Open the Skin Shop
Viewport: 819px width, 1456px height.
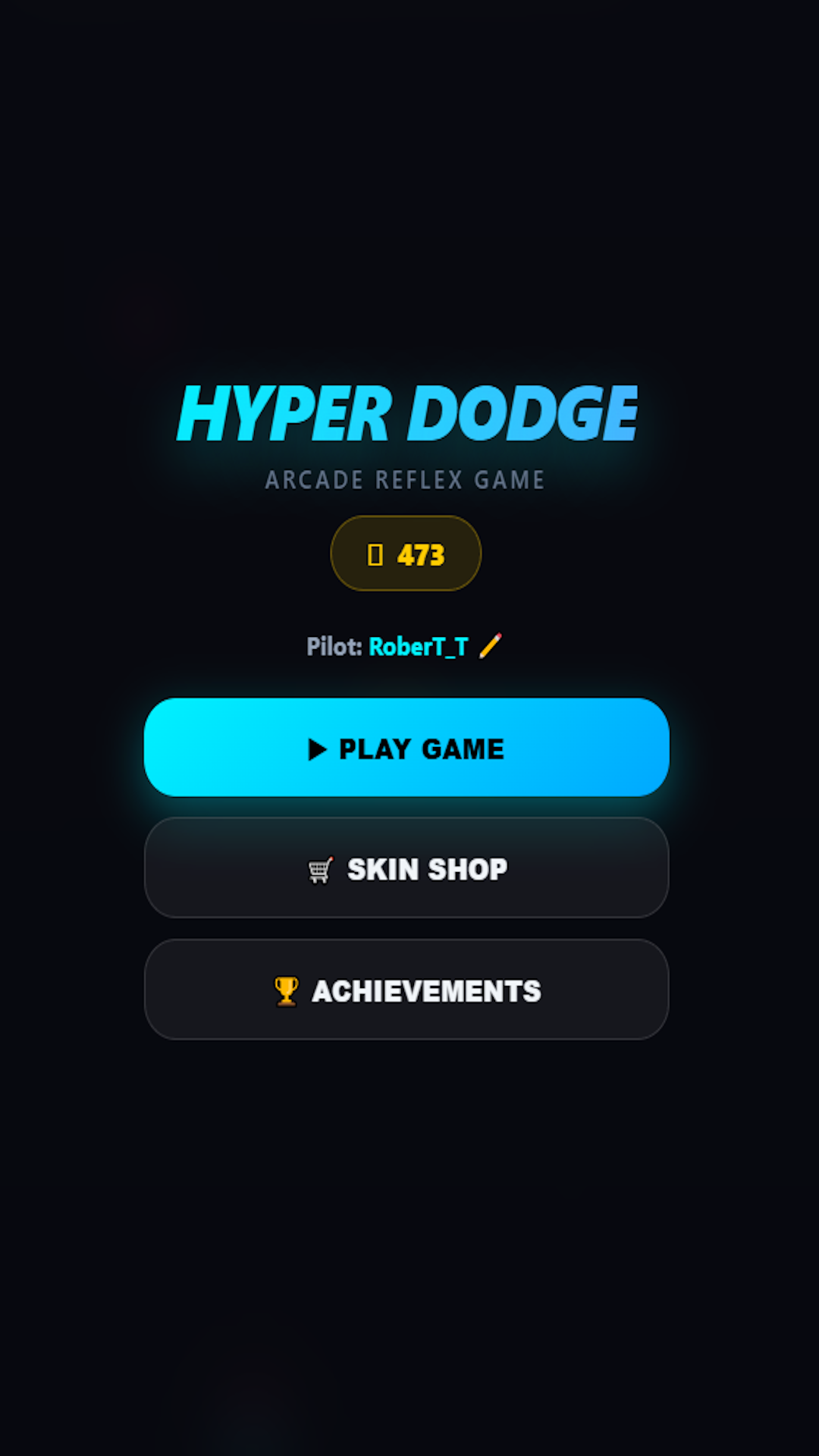pyautogui.click(x=406, y=868)
